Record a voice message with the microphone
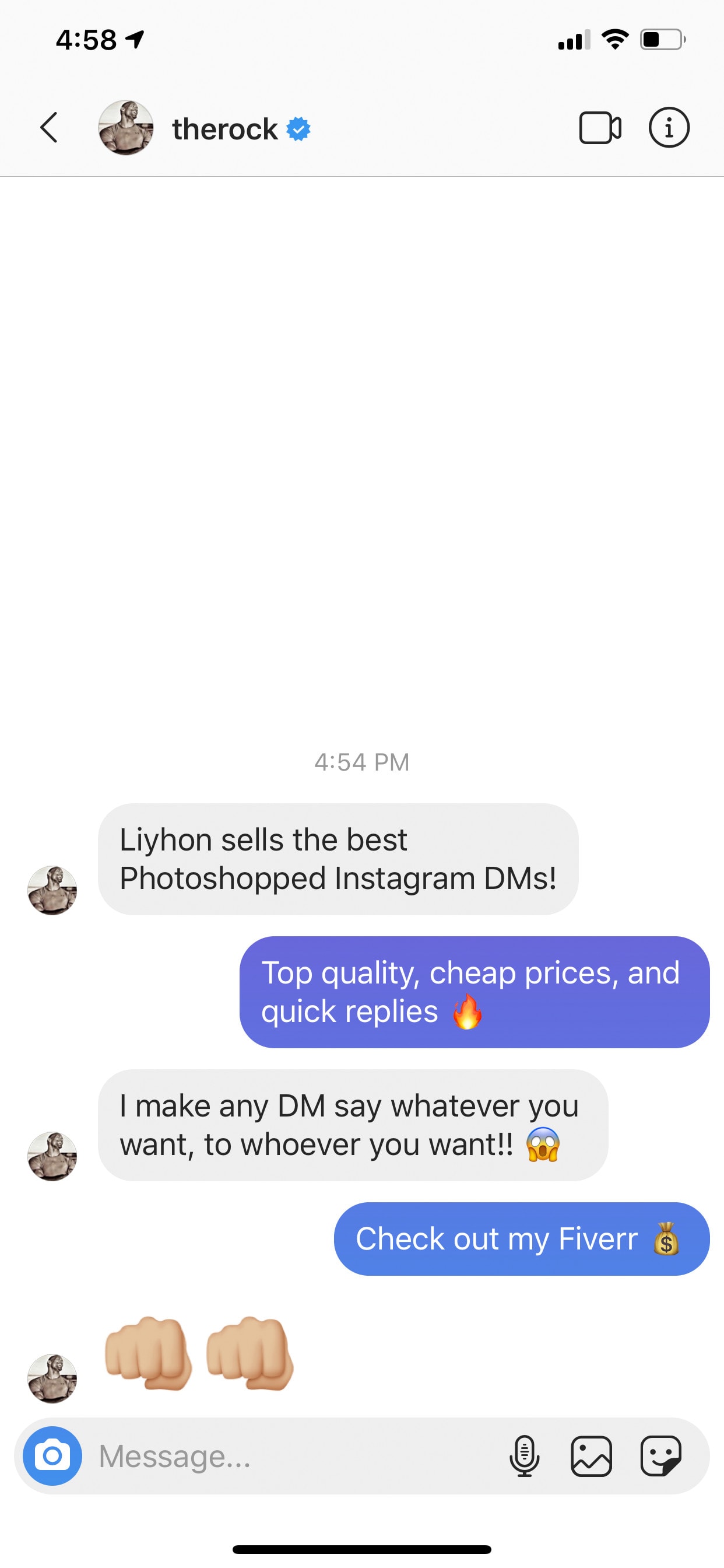724x1568 pixels. (524, 1456)
